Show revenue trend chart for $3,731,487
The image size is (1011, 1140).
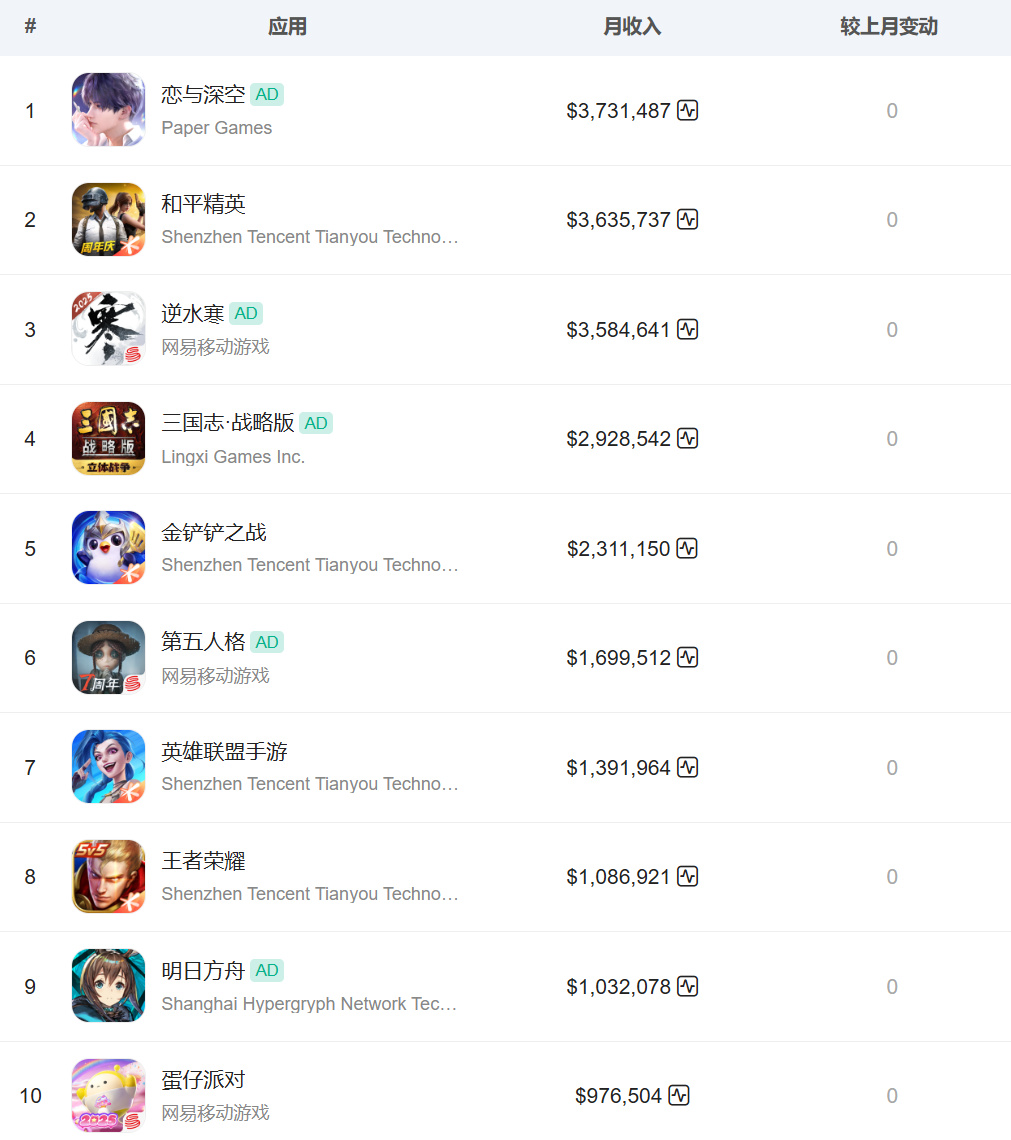(687, 111)
